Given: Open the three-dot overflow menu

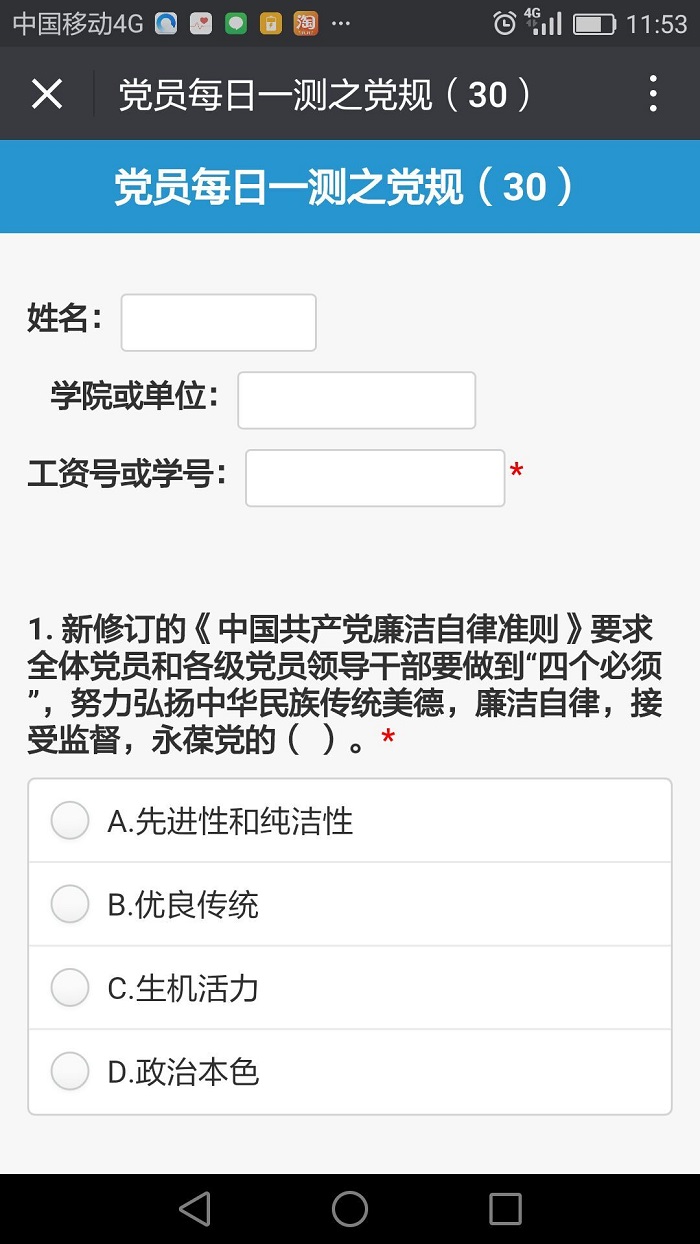Looking at the screenshot, I should [x=653, y=94].
